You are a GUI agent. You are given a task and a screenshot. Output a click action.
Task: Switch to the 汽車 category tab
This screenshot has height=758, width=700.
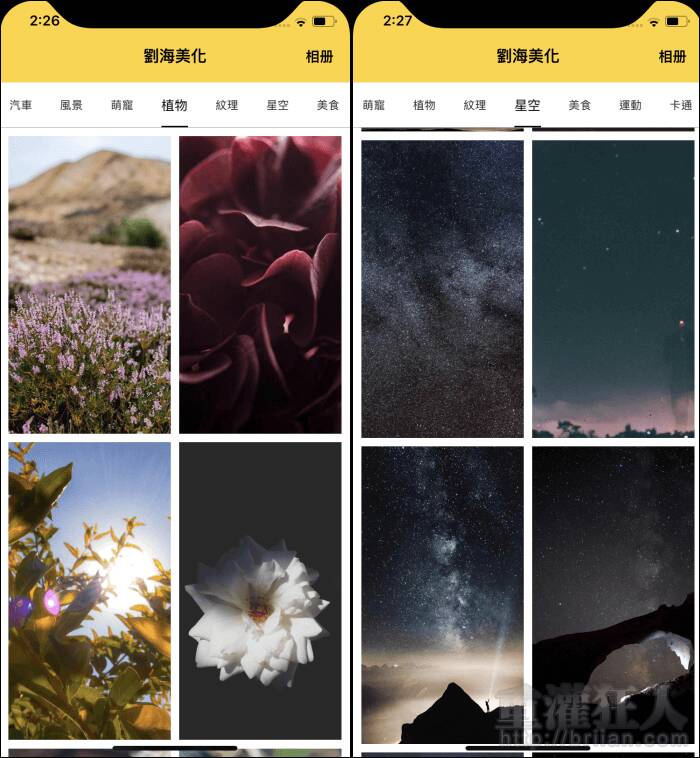(21, 105)
